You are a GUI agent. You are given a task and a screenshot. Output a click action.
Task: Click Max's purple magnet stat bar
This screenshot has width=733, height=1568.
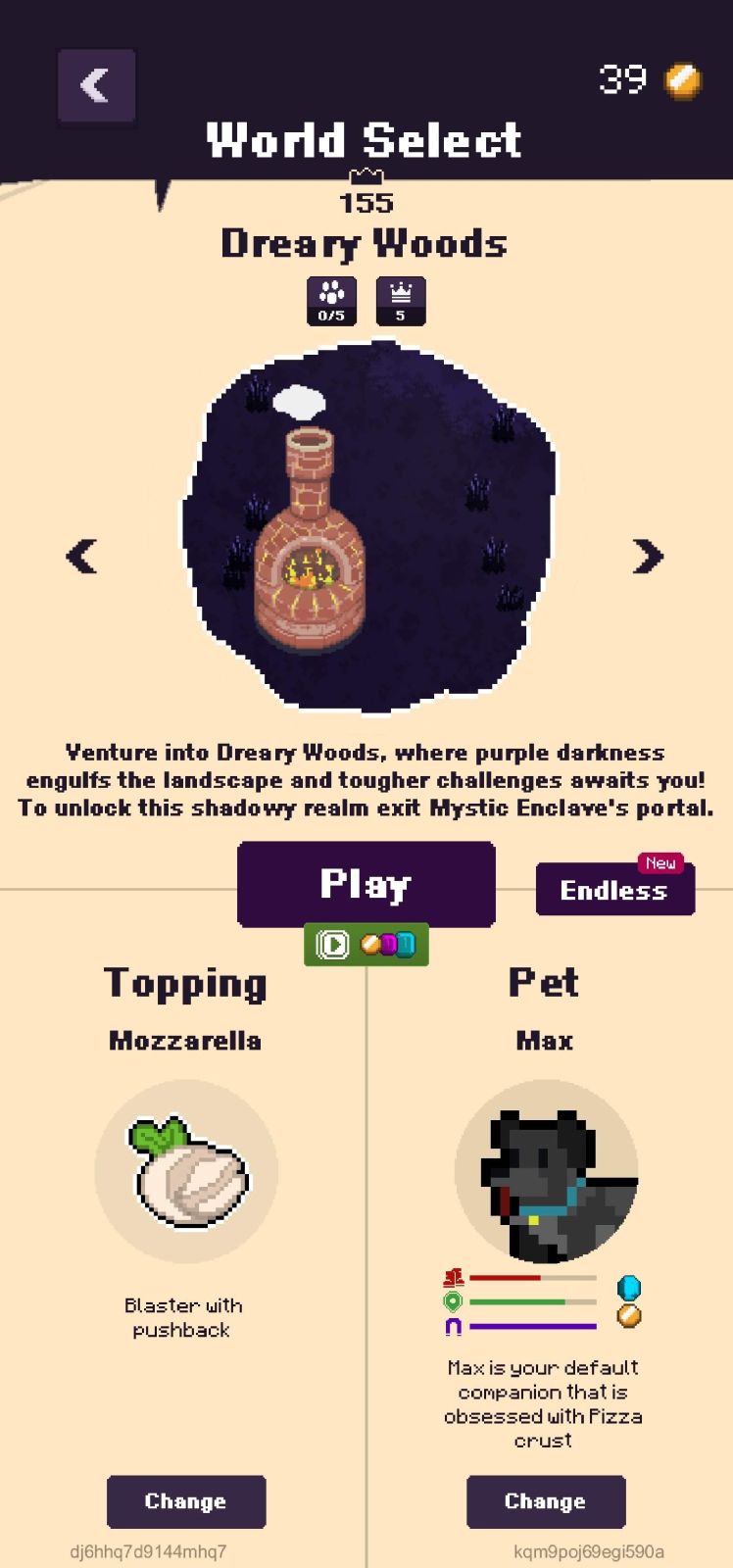point(534,1328)
